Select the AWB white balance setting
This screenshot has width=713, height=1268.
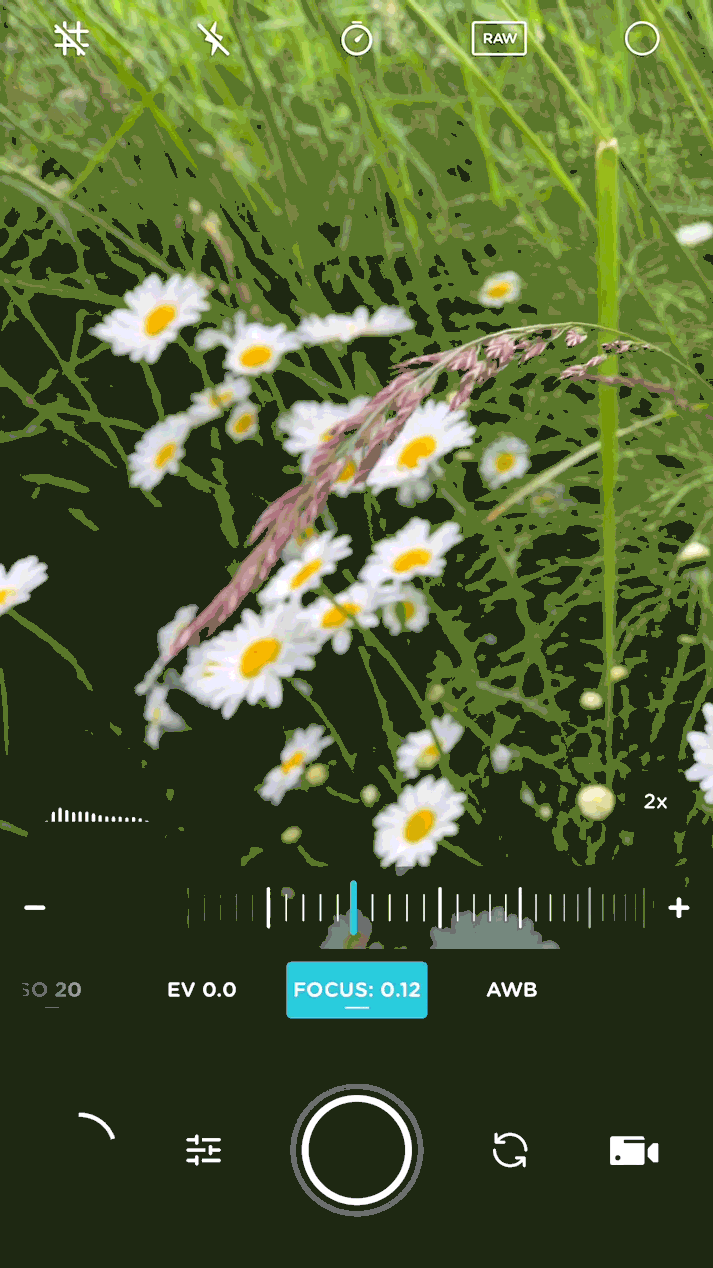512,990
